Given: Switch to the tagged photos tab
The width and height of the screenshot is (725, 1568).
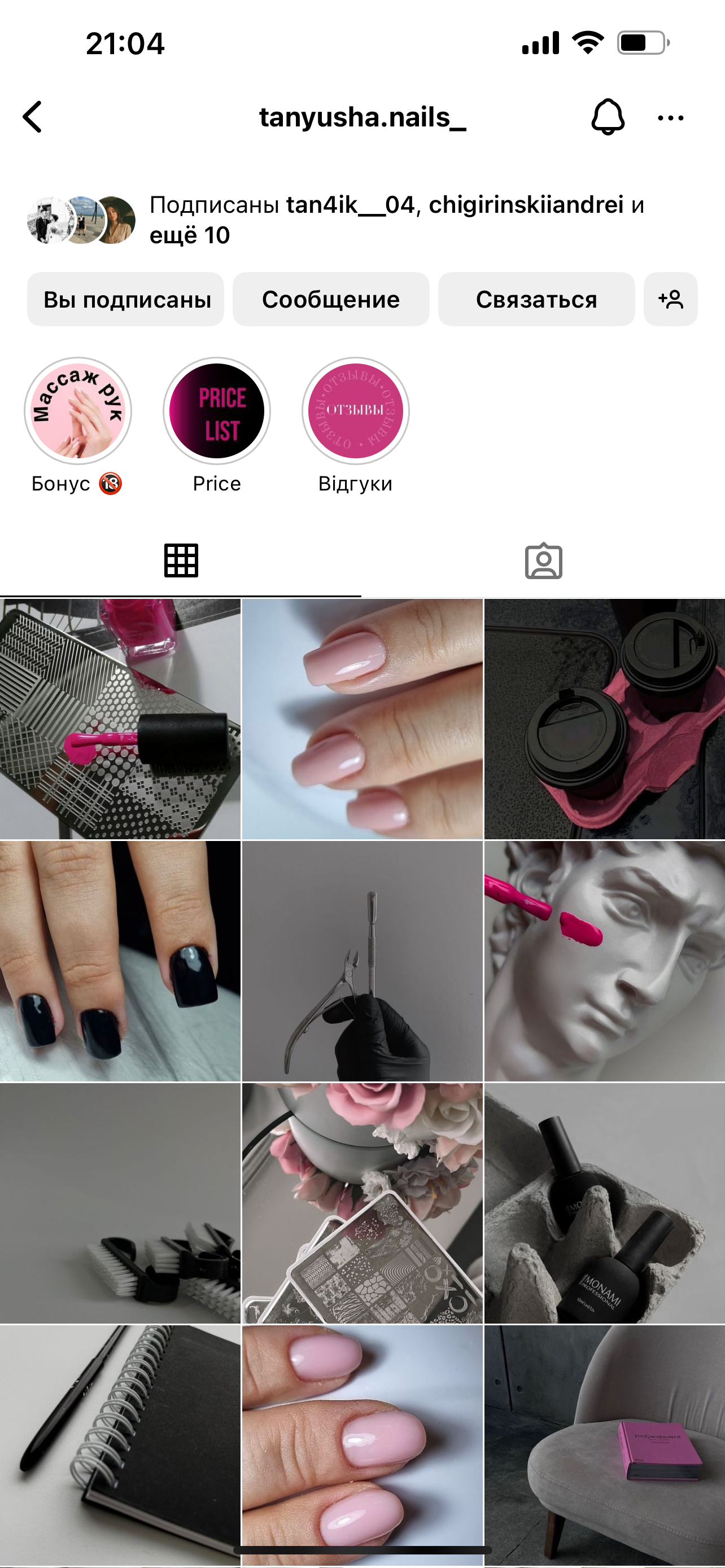Looking at the screenshot, I should 543,560.
